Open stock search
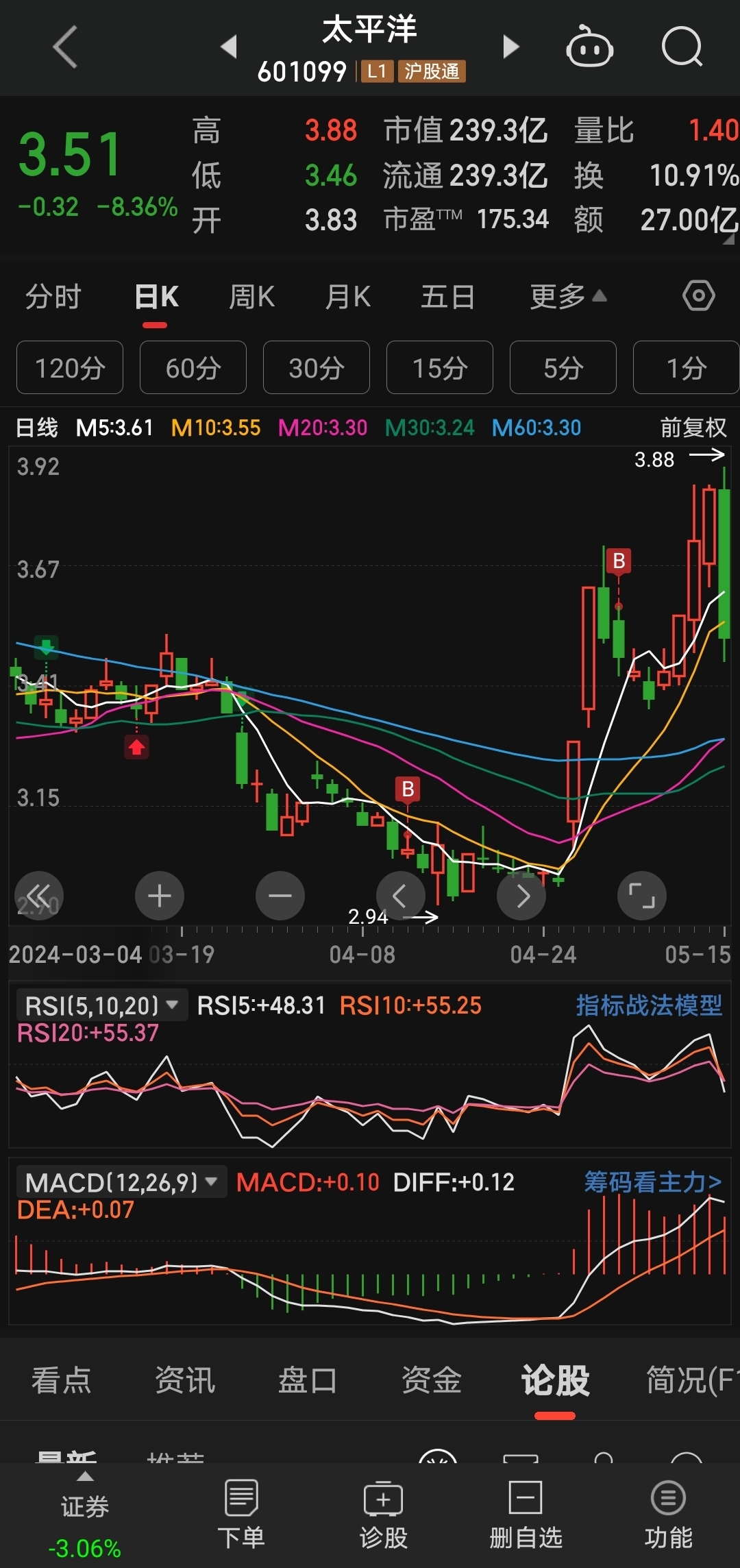Image resolution: width=740 pixels, height=1568 pixels. pyautogui.click(x=682, y=47)
